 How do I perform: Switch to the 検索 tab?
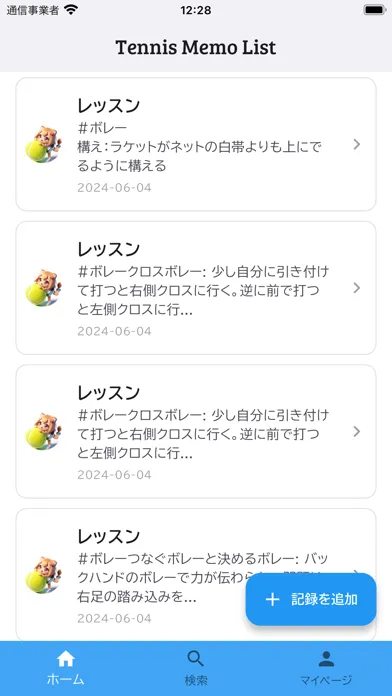pos(196,668)
